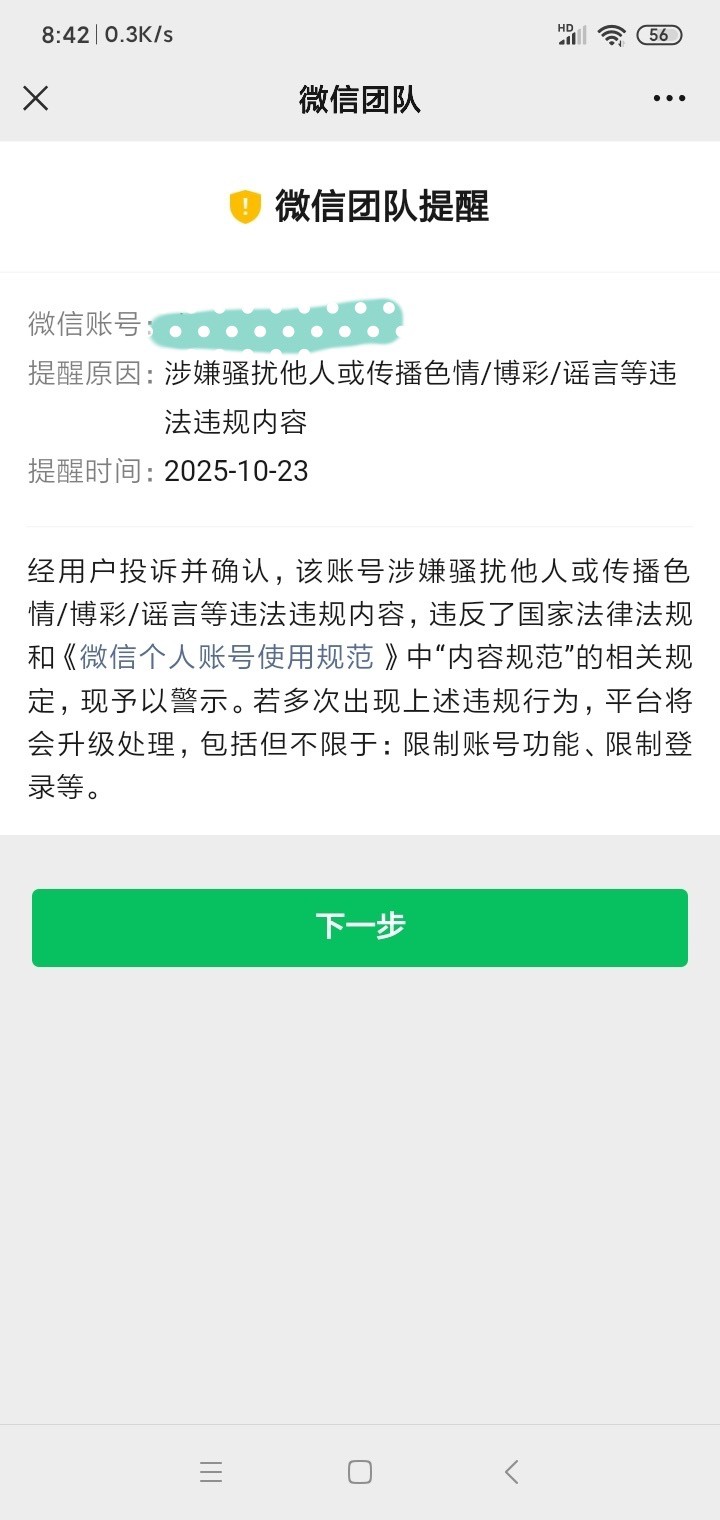Open the 微信个人账号使用规范 link
This screenshot has width=720, height=1520.
click(227, 657)
